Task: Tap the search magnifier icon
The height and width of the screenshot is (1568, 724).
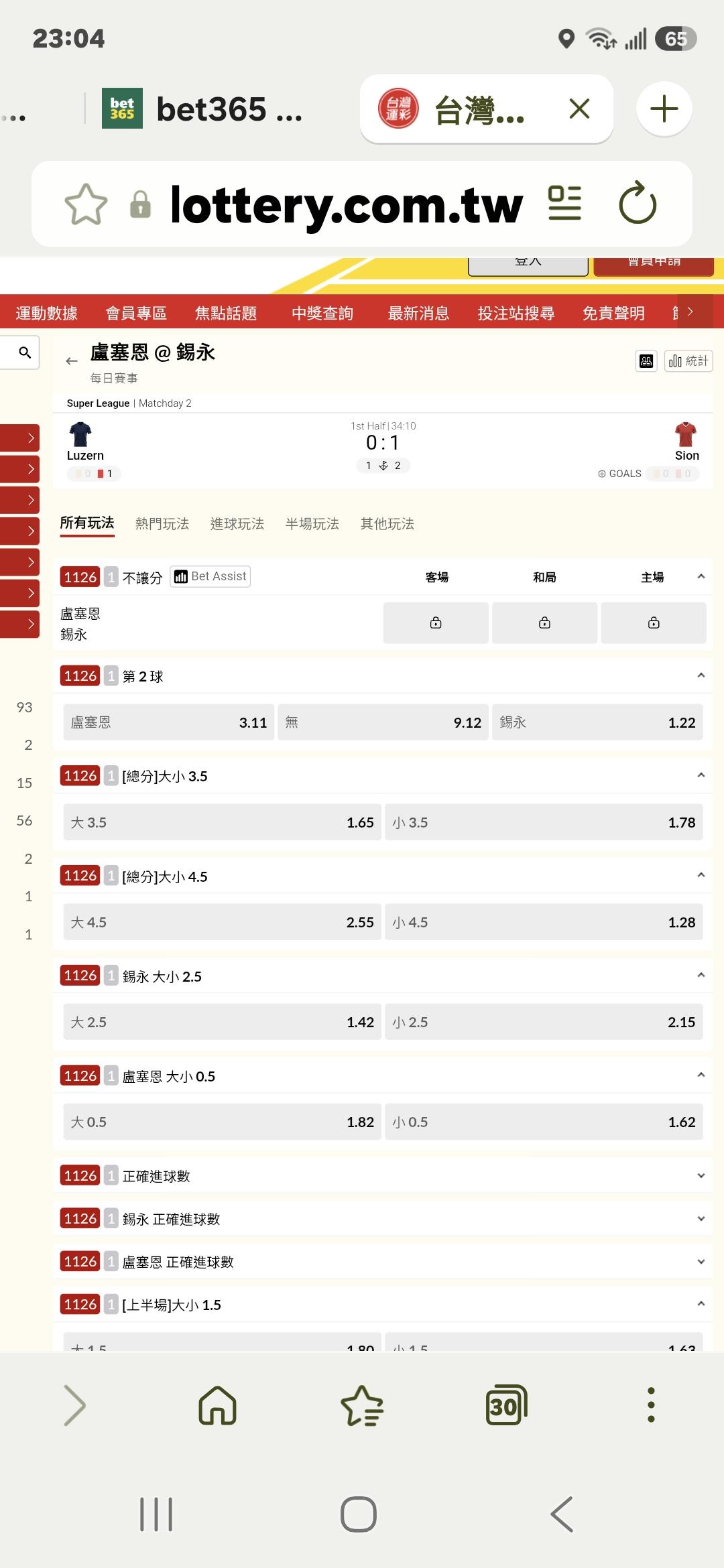Action: tap(25, 352)
